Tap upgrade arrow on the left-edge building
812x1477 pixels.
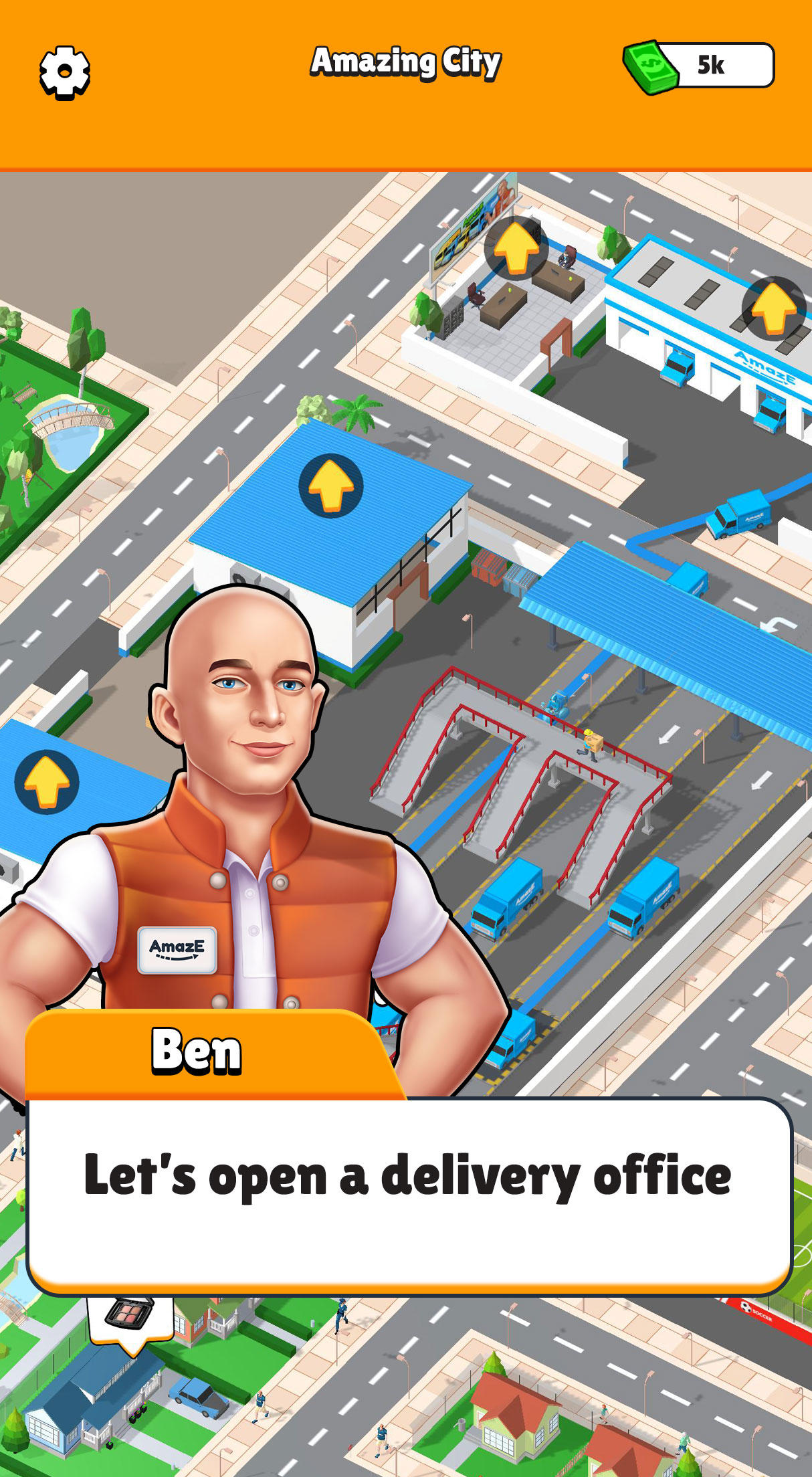47,781
